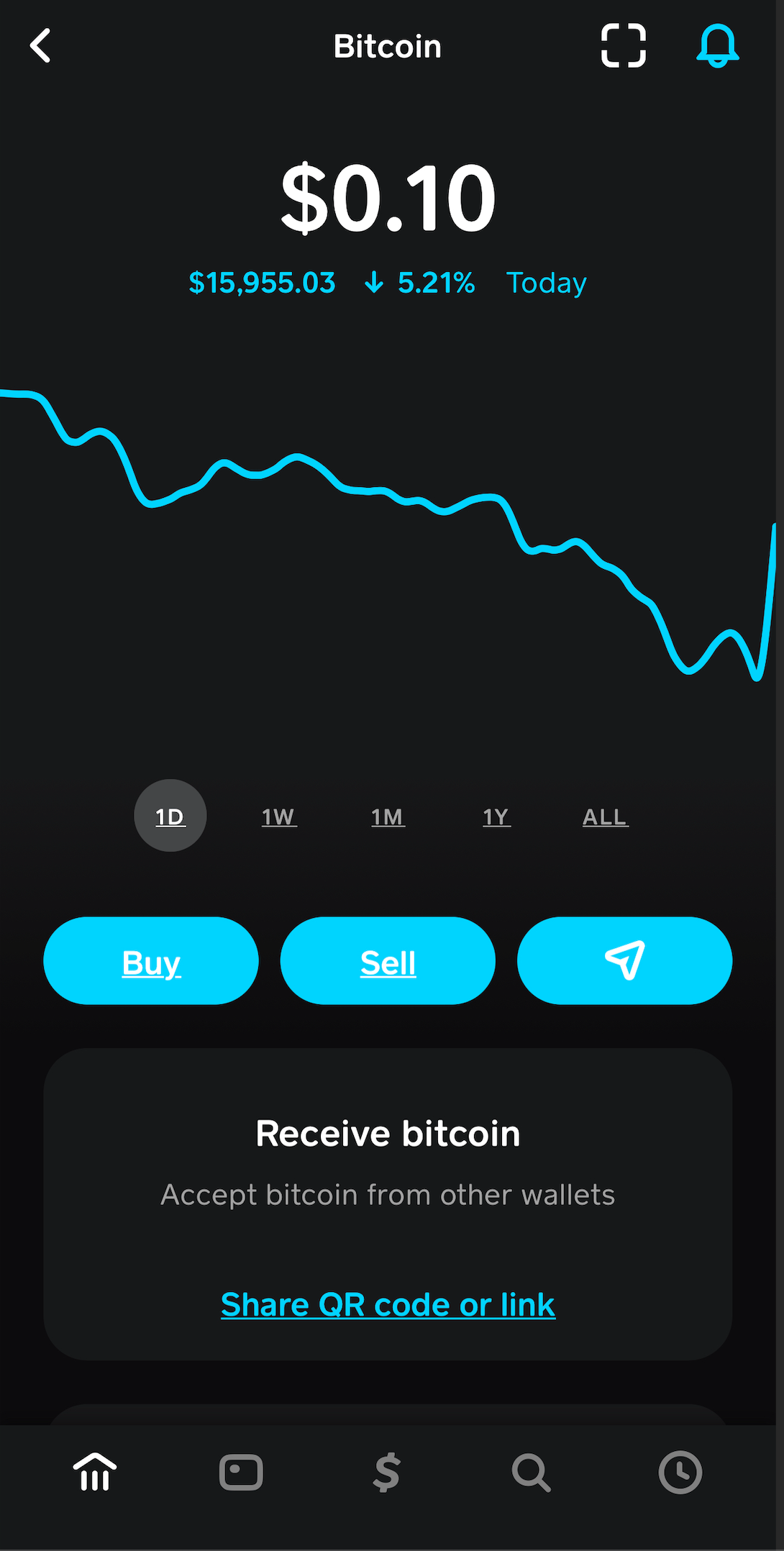Screen dimensions: 784x1551
Task: Open the banking home tab
Action: coord(95,1472)
